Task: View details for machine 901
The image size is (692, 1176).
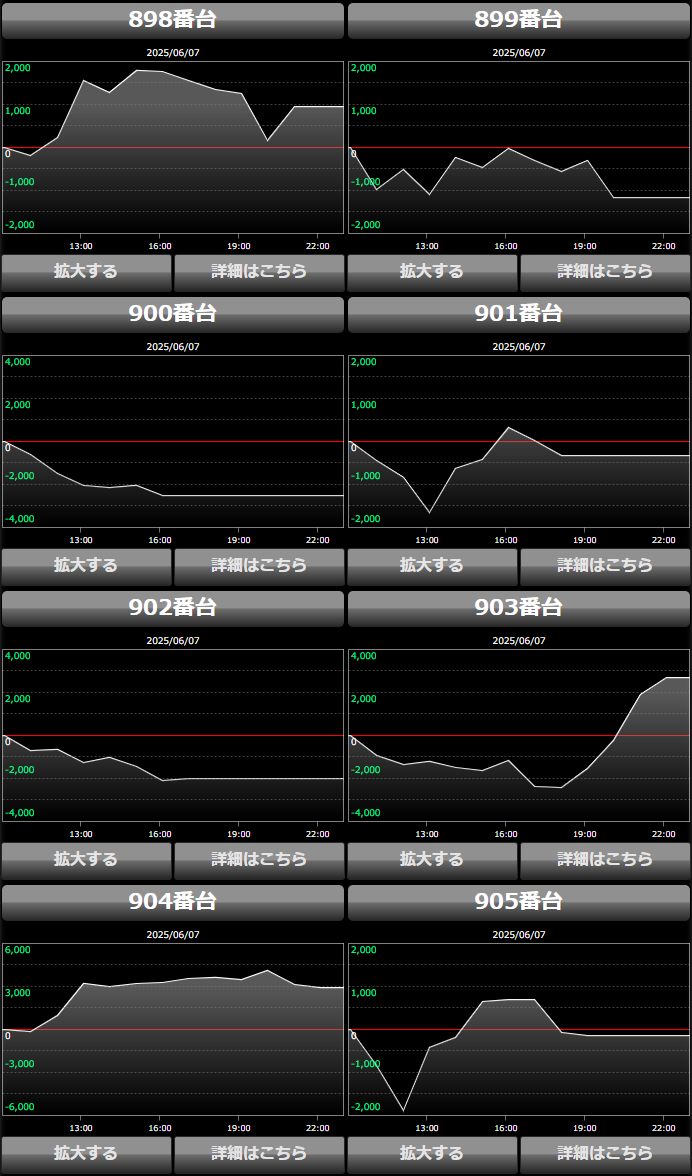Action: [x=605, y=566]
